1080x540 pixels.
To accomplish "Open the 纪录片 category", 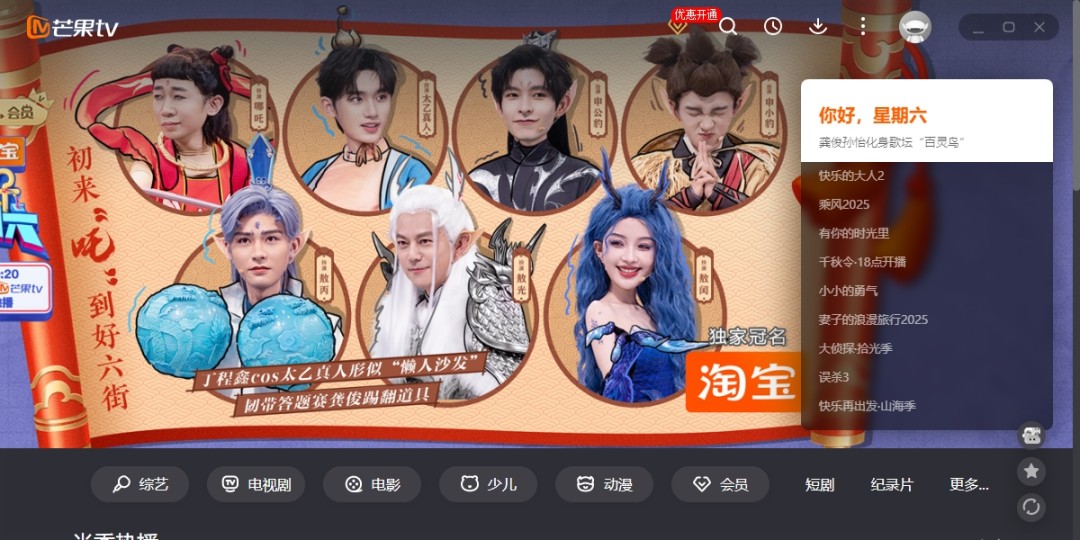I will pos(891,484).
